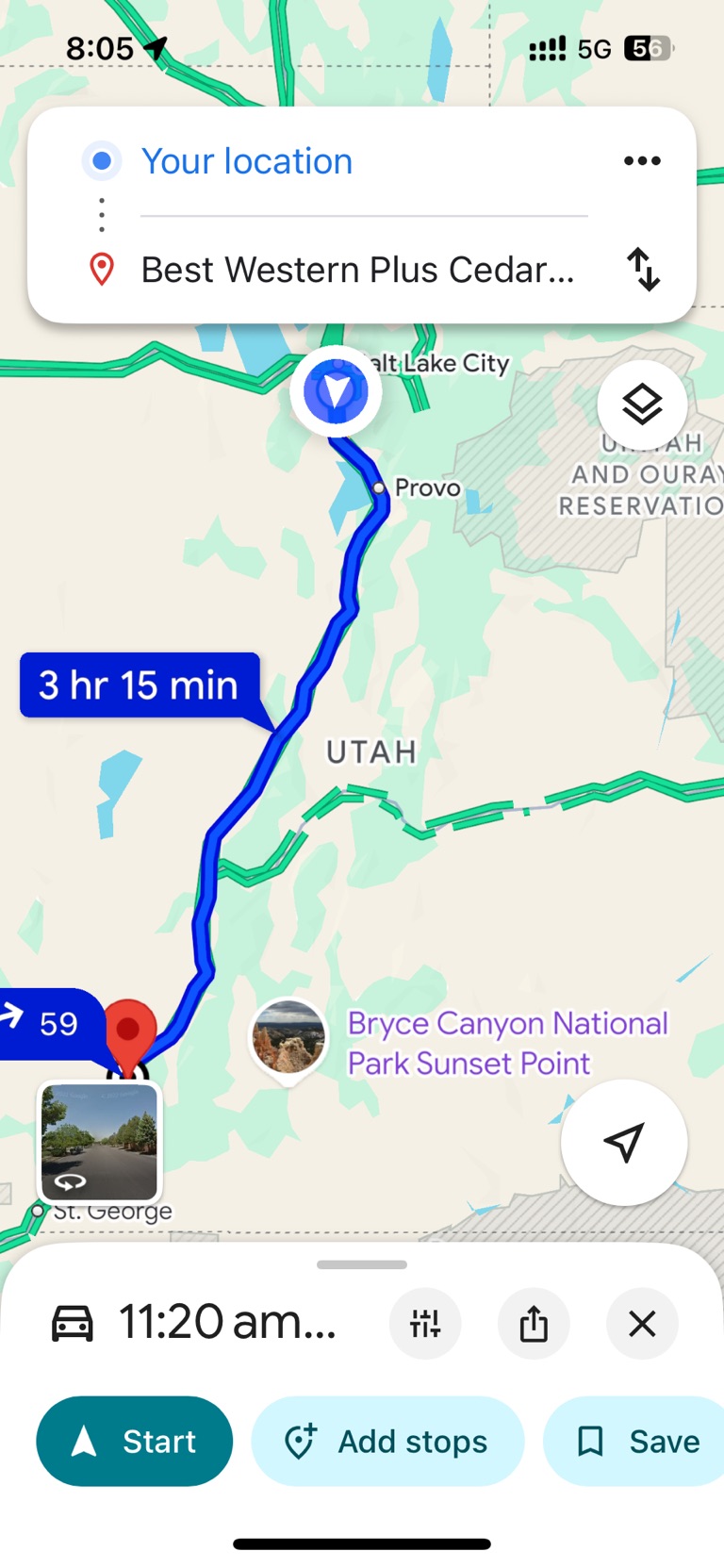Open Street View preview thumbnail
The width and height of the screenshot is (724, 1568).
100,1142
